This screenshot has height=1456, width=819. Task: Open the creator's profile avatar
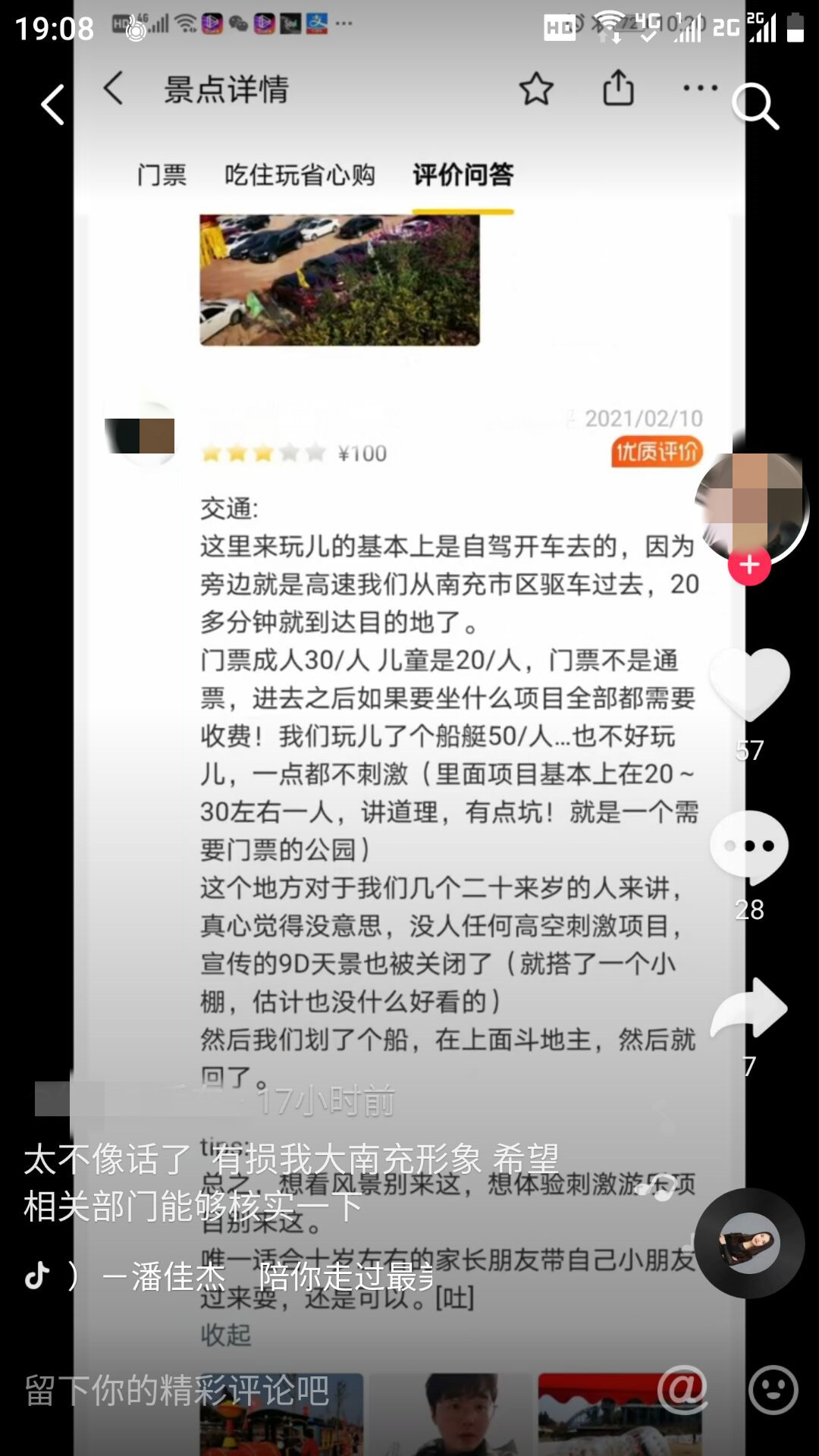click(751, 507)
